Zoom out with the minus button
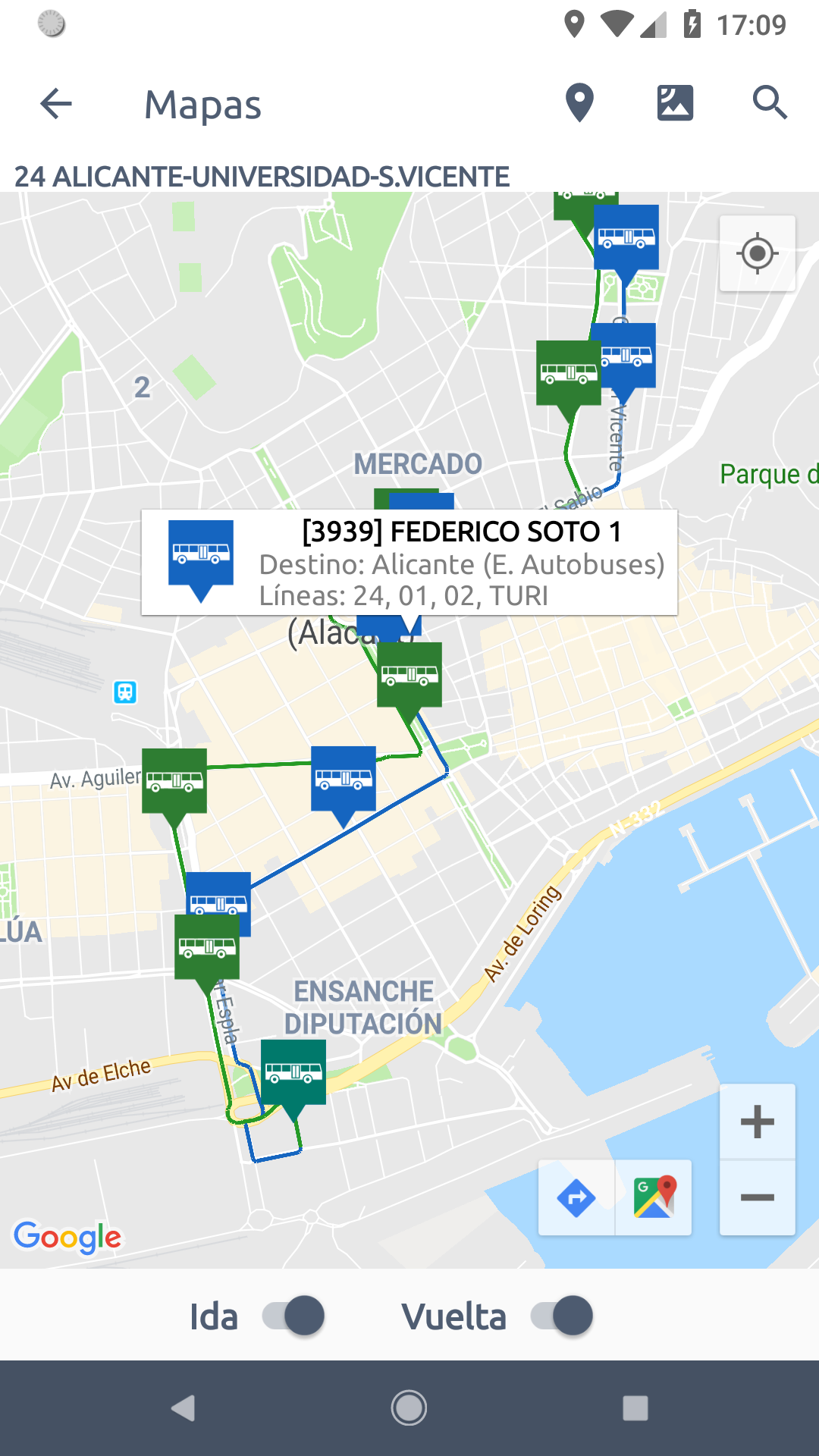 pyautogui.click(x=758, y=1197)
